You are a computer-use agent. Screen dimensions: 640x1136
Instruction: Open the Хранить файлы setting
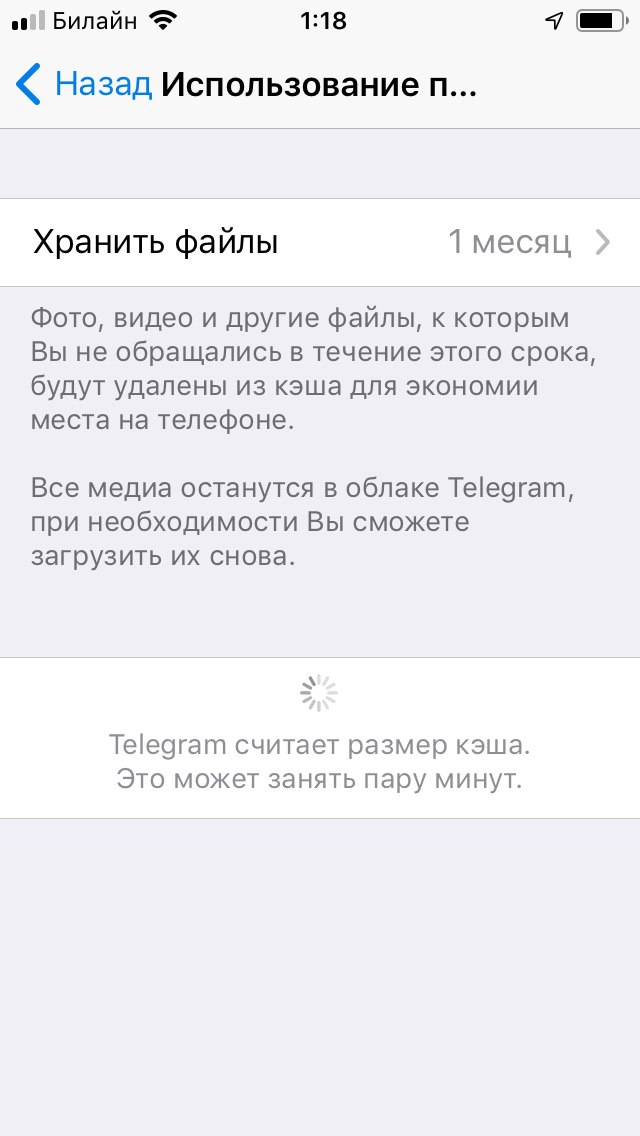(x=320, y=243)
